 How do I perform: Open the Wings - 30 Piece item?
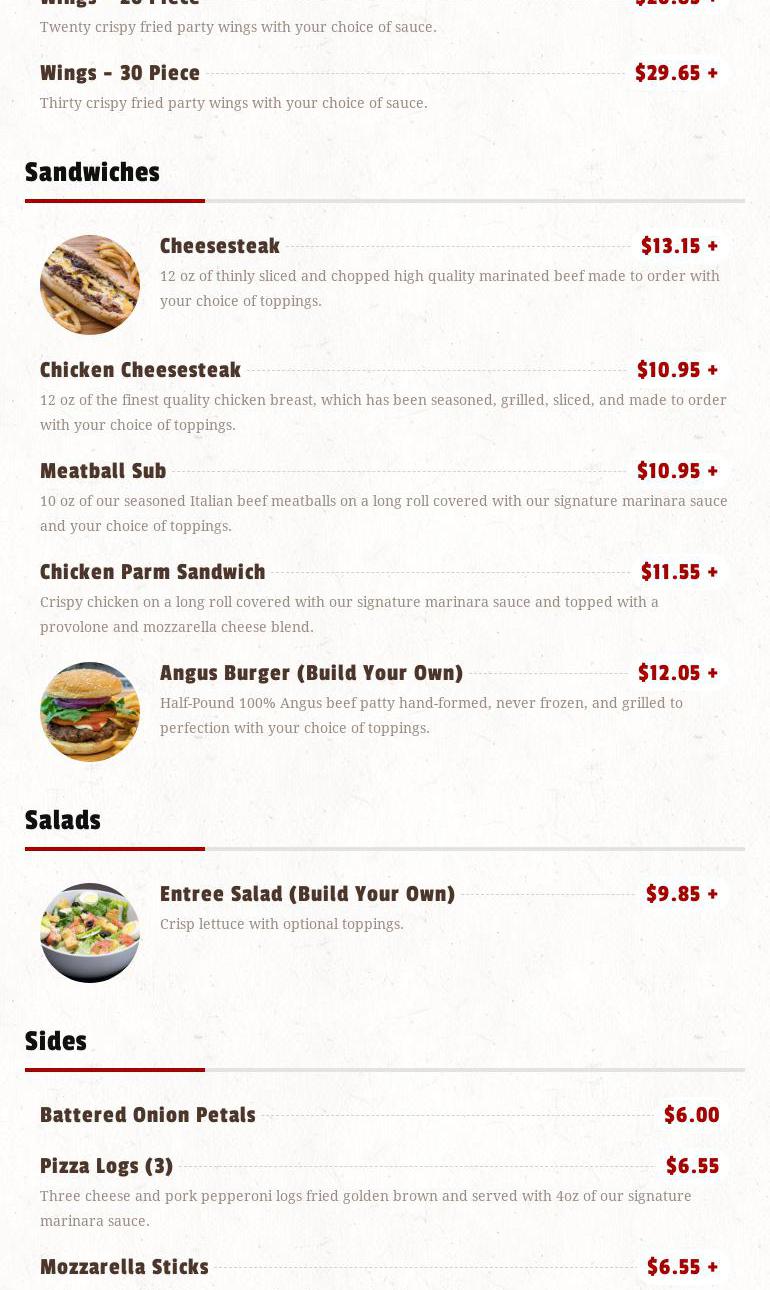point(120,73)
